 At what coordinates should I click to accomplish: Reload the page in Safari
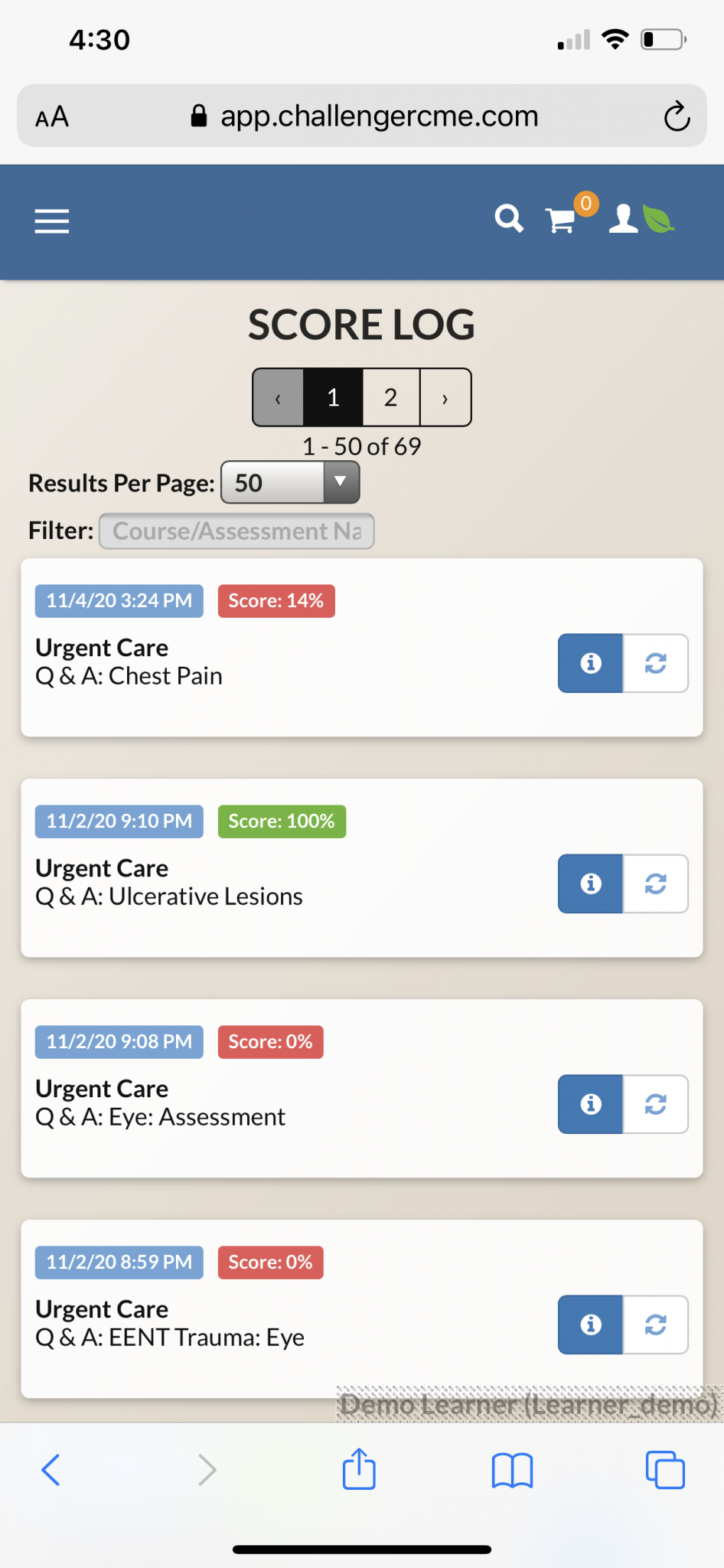(677, 116)
